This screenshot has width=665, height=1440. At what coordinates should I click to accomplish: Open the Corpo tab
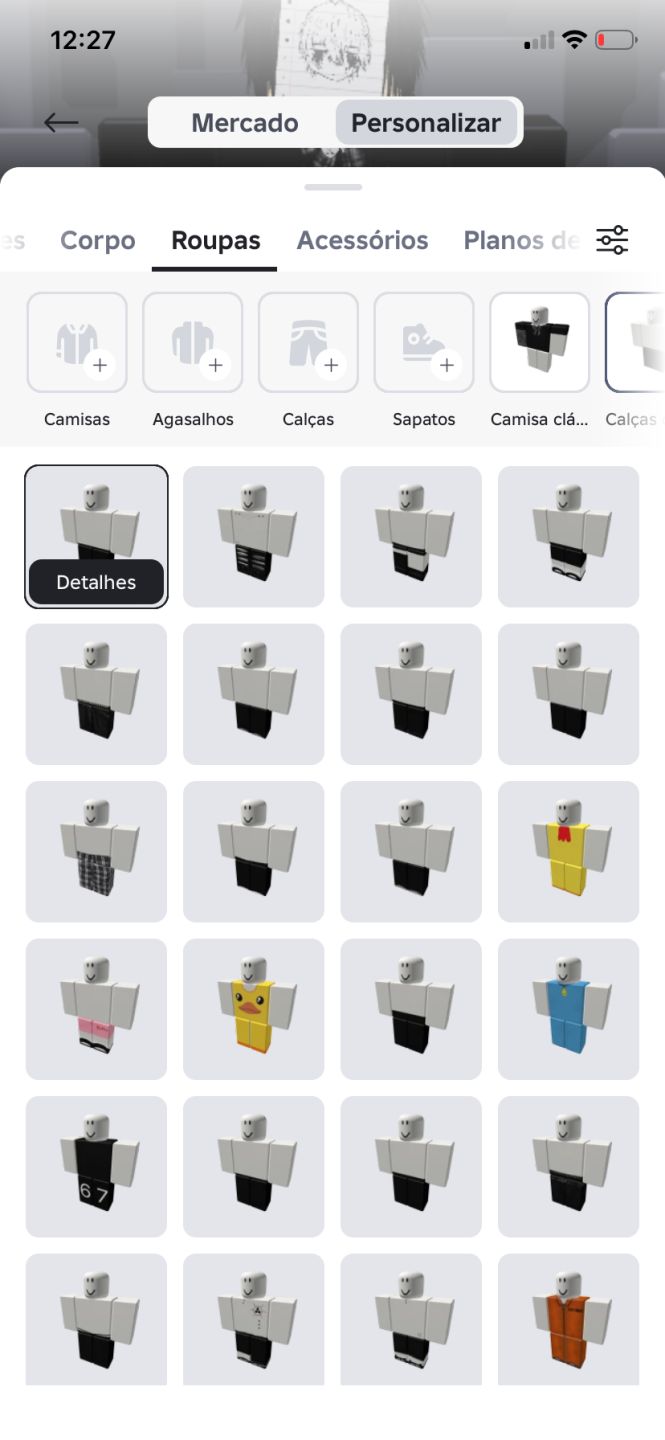tap(97, 240)
